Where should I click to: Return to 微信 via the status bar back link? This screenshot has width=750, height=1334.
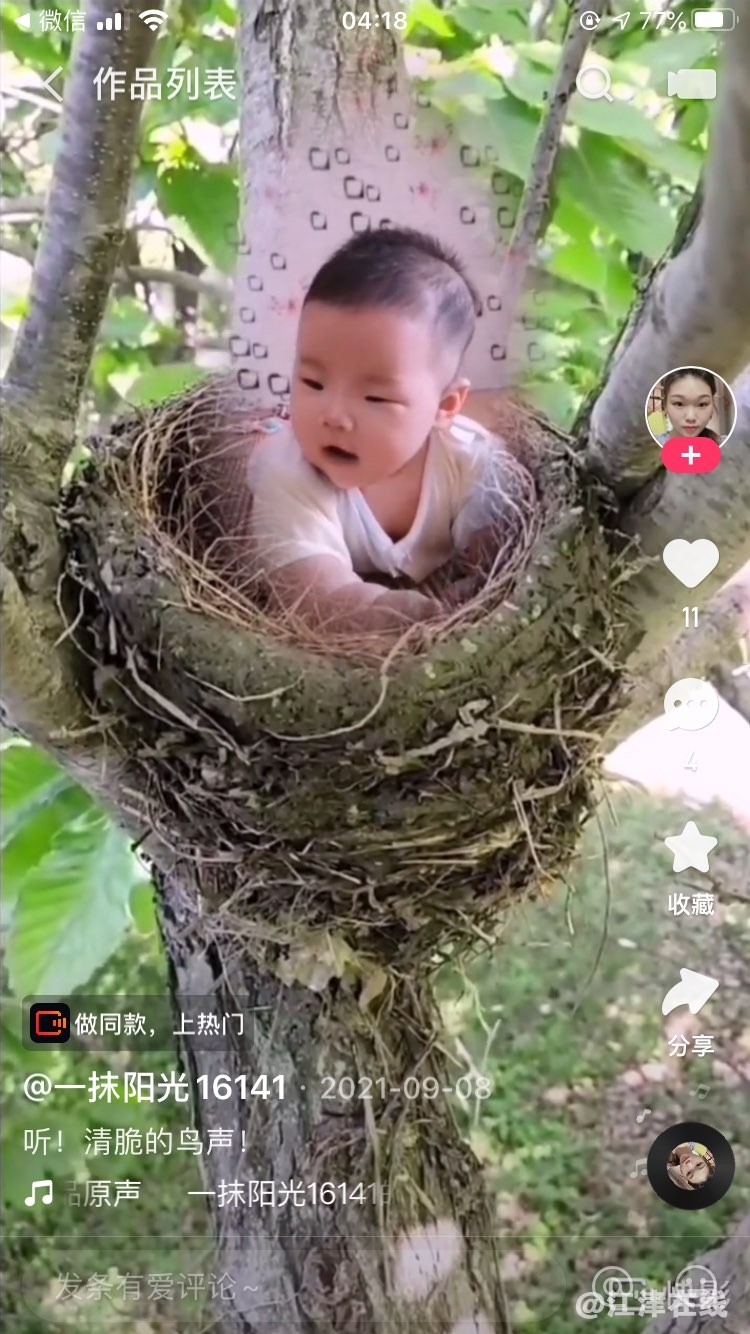[50, 21]
